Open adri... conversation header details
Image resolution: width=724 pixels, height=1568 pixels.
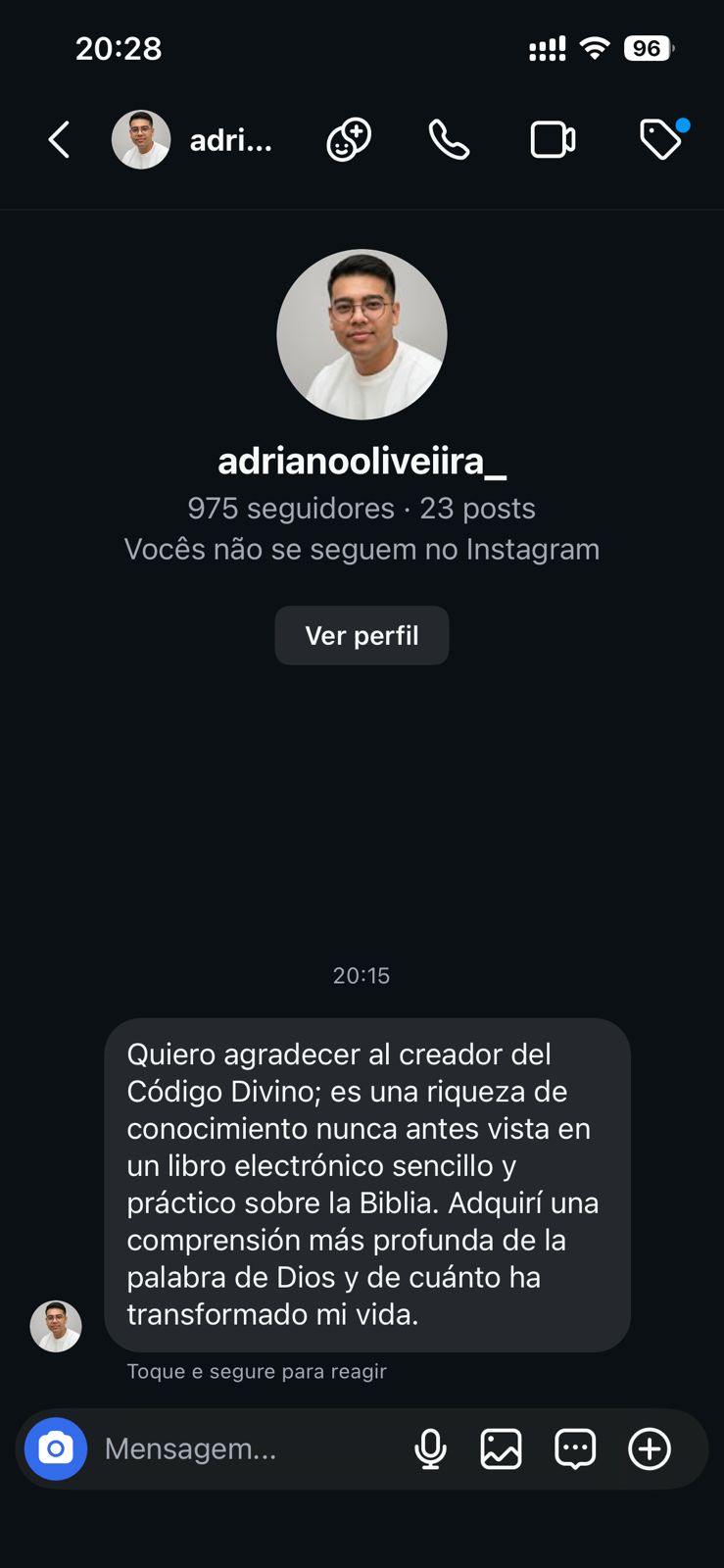(229, 140)
